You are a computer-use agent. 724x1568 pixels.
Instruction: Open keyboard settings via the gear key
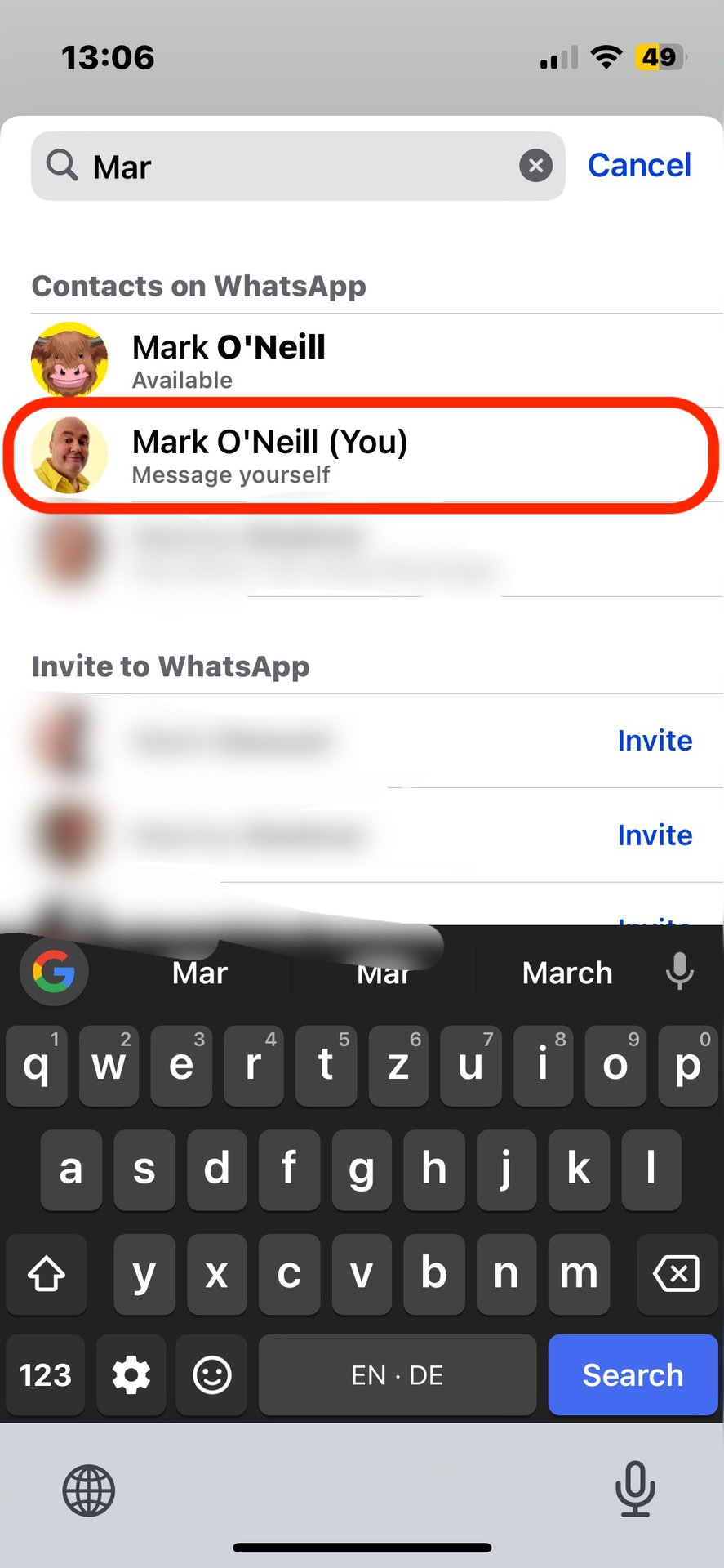coord(131,1375)
